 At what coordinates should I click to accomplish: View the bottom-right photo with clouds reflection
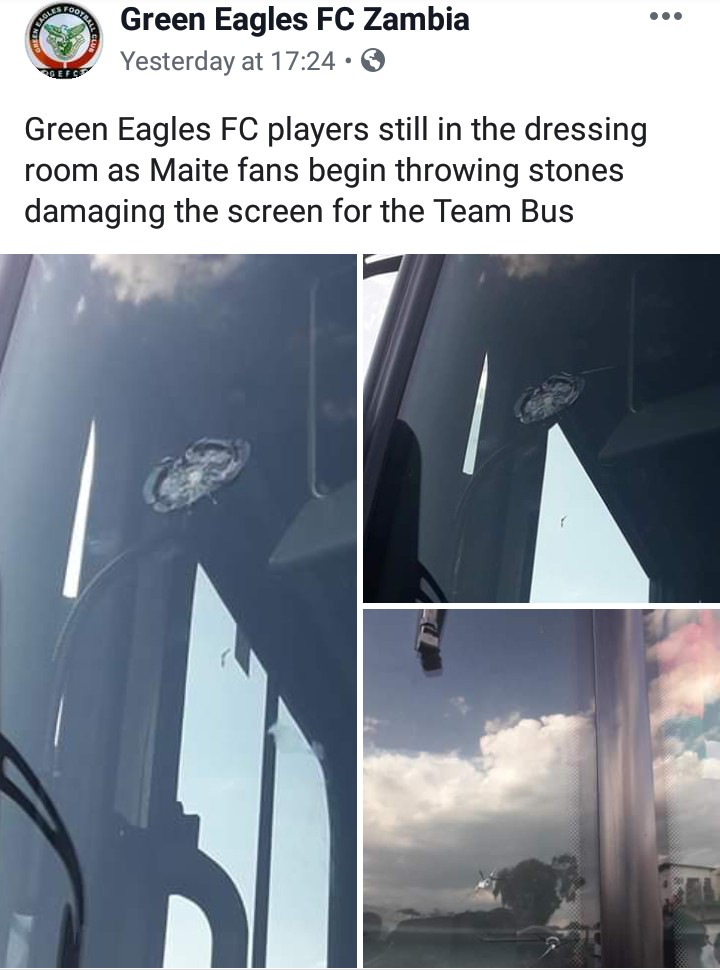[x=541, y=788]
